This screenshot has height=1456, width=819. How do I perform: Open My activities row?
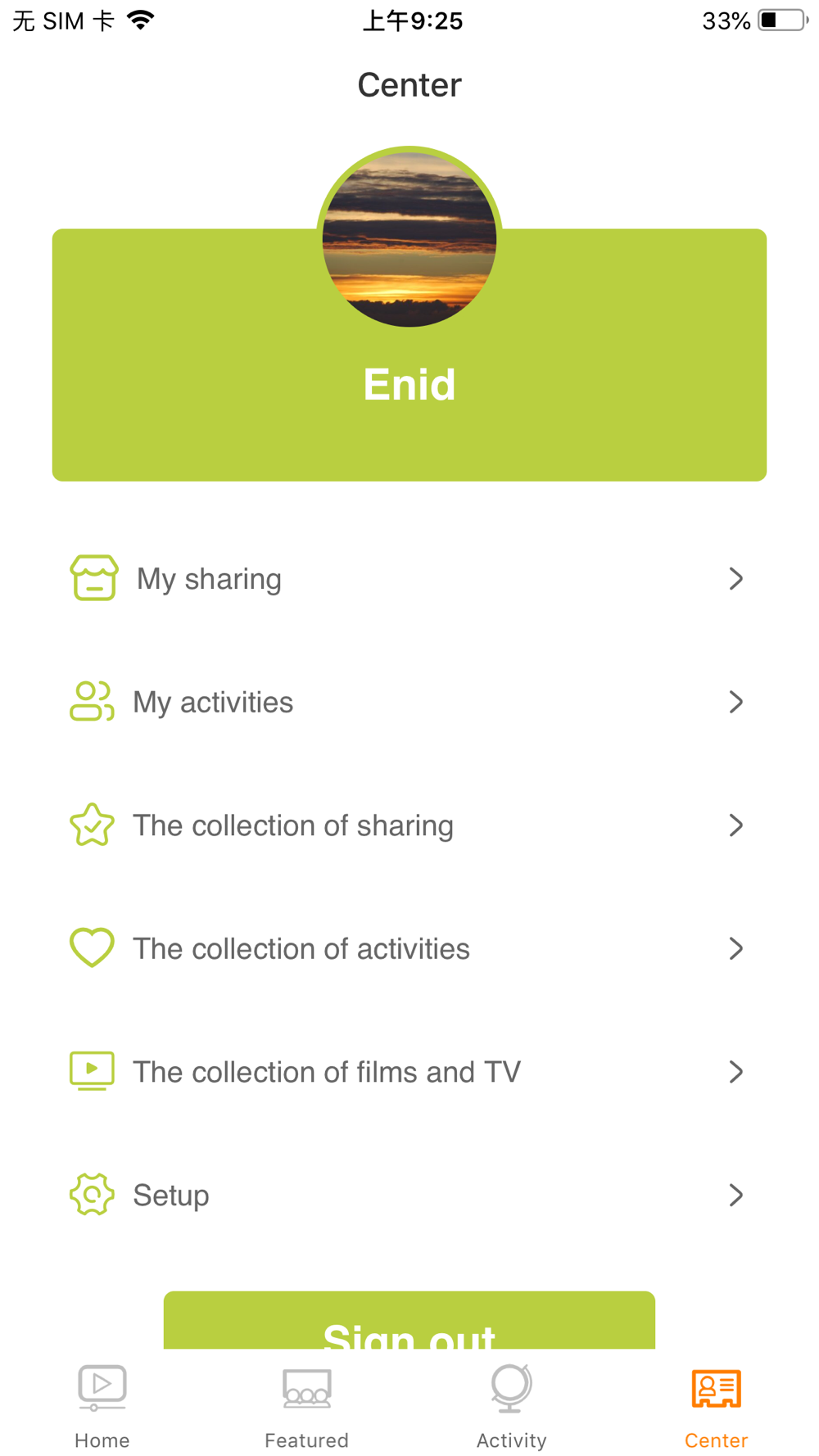click(409, 702)
